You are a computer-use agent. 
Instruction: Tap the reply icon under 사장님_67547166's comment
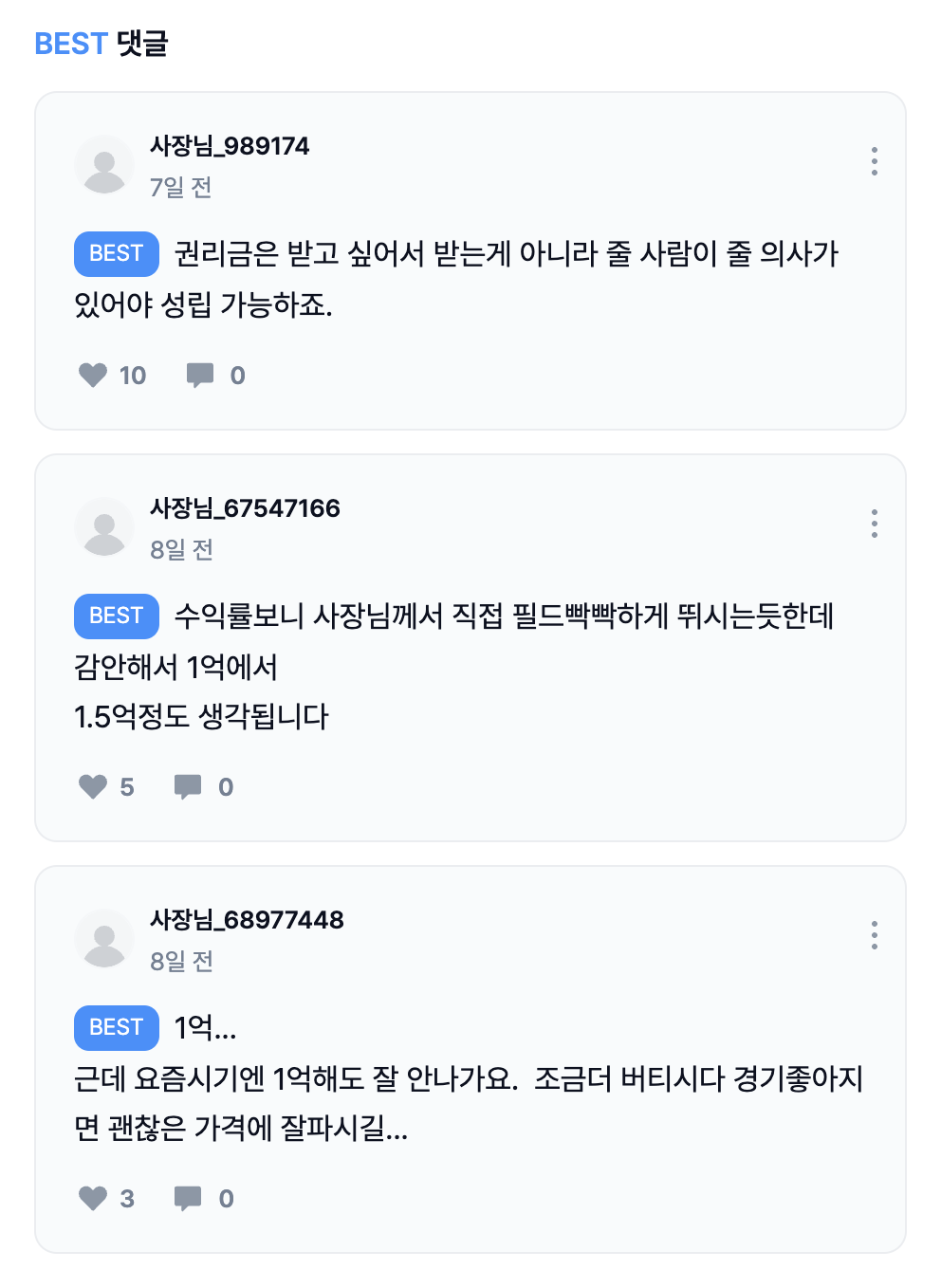pyautogui.click(x=188, y=787)
